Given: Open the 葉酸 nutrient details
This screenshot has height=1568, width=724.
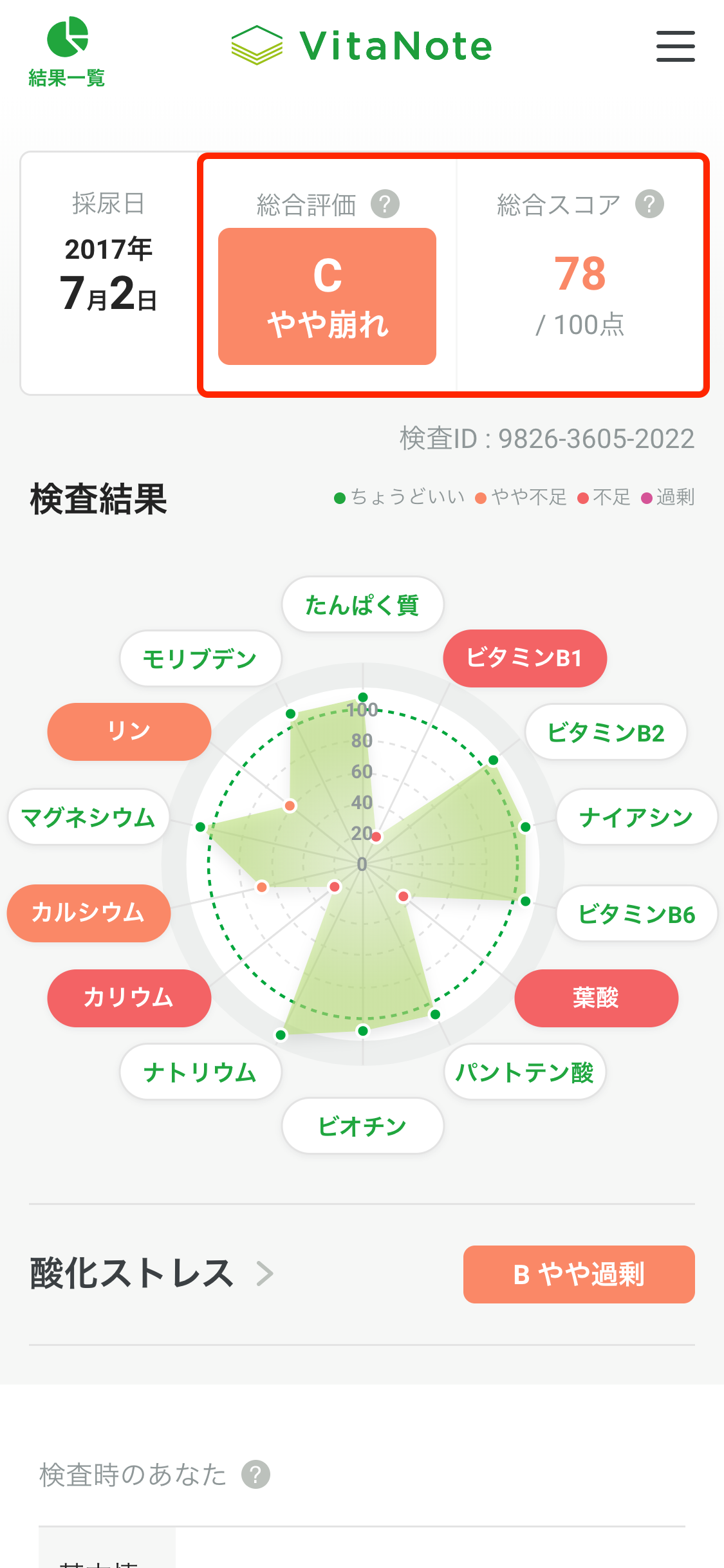Looking at the screenshot, I should [596, 998].
